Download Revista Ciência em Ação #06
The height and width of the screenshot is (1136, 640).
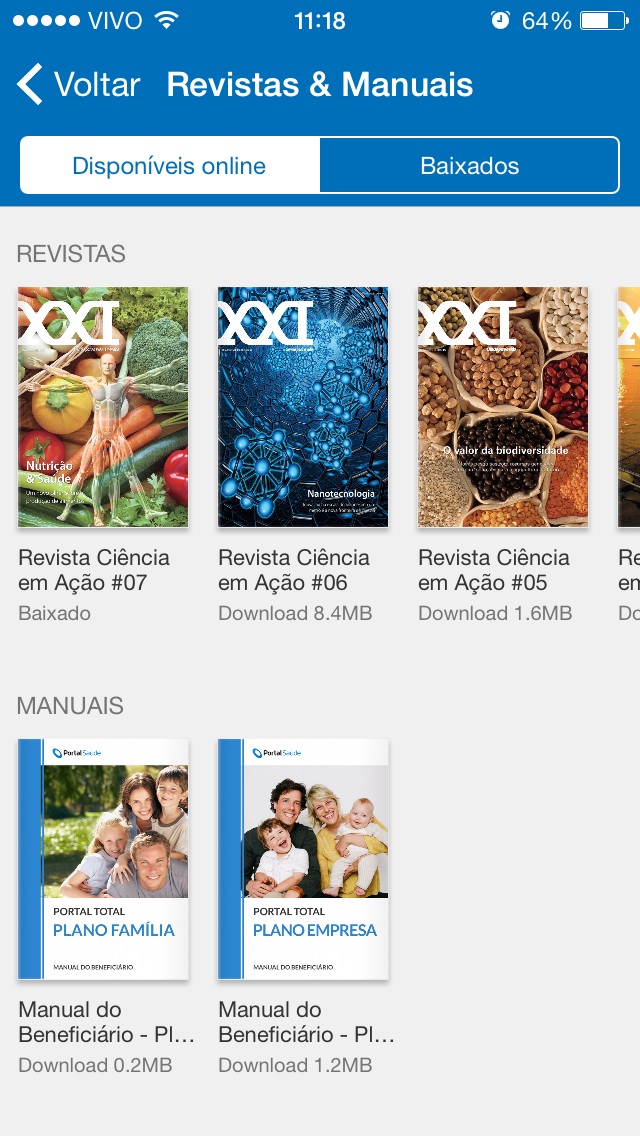[303, 407]
